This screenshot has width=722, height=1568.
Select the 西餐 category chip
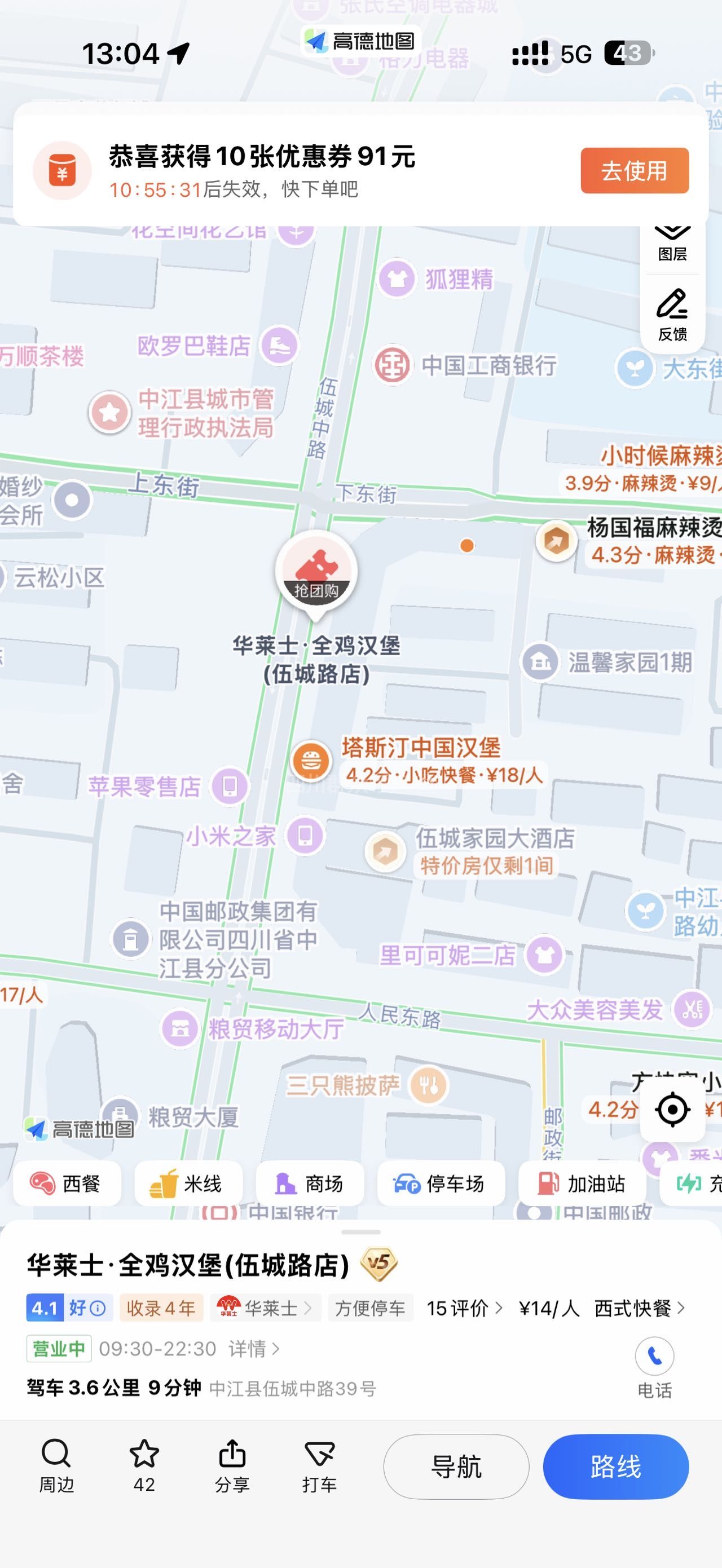(x=67, y=1183)
